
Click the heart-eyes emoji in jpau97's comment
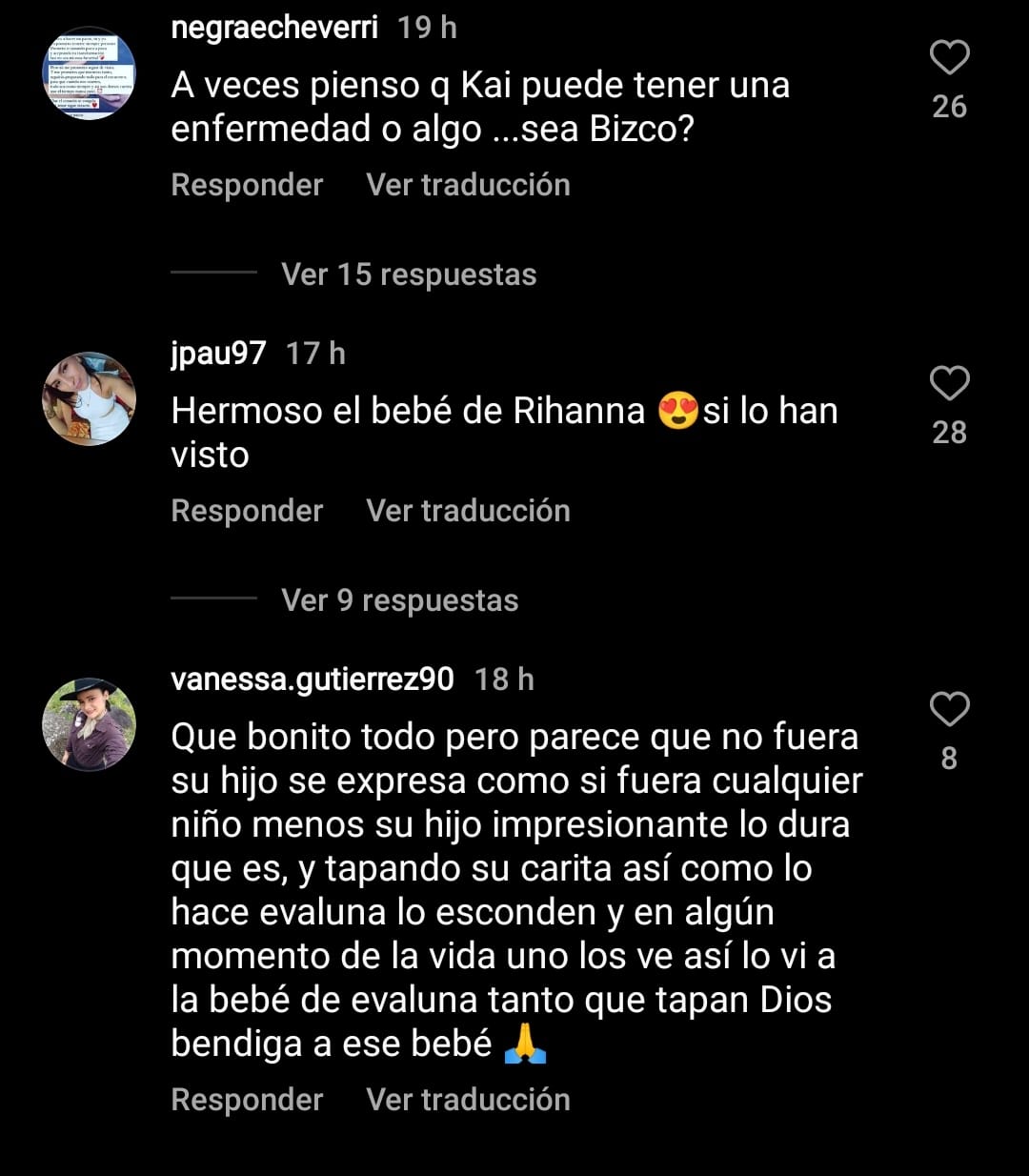coord(680,410)
